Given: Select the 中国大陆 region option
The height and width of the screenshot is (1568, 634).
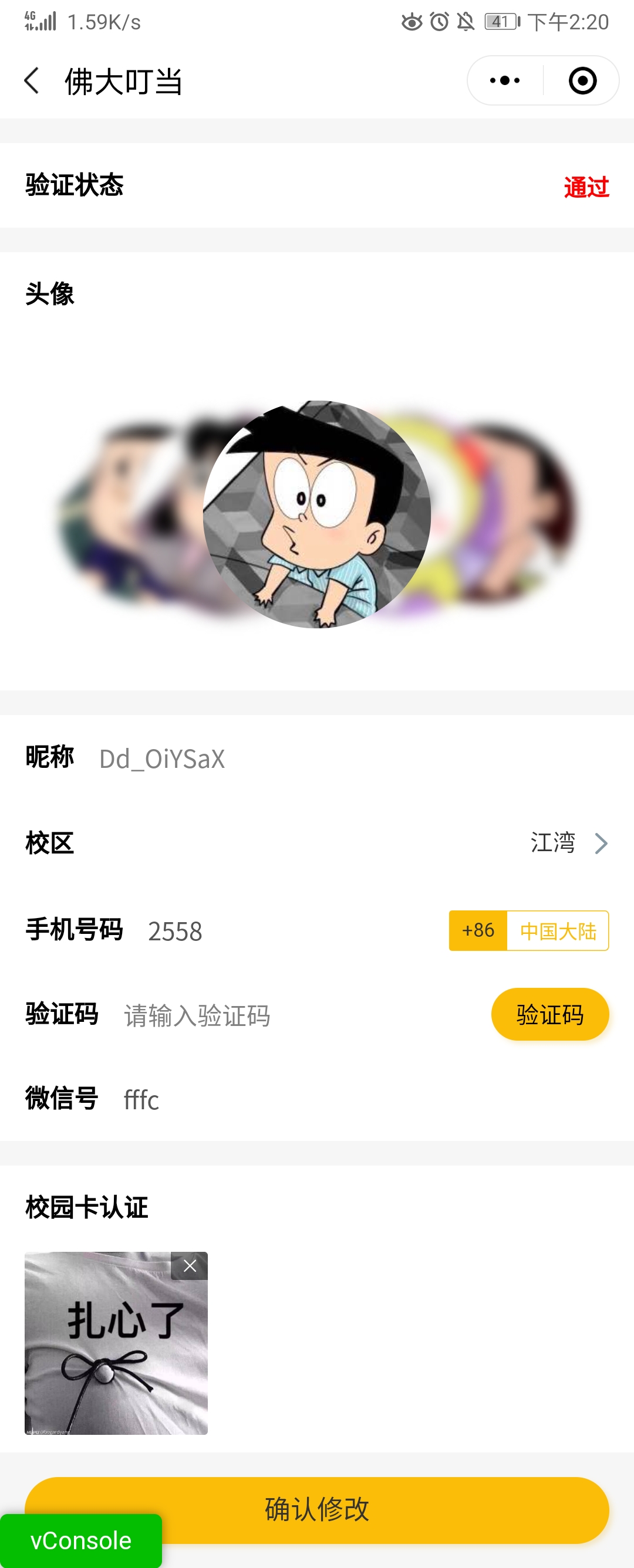Looking at the screenshot, I should click(558, 931).
